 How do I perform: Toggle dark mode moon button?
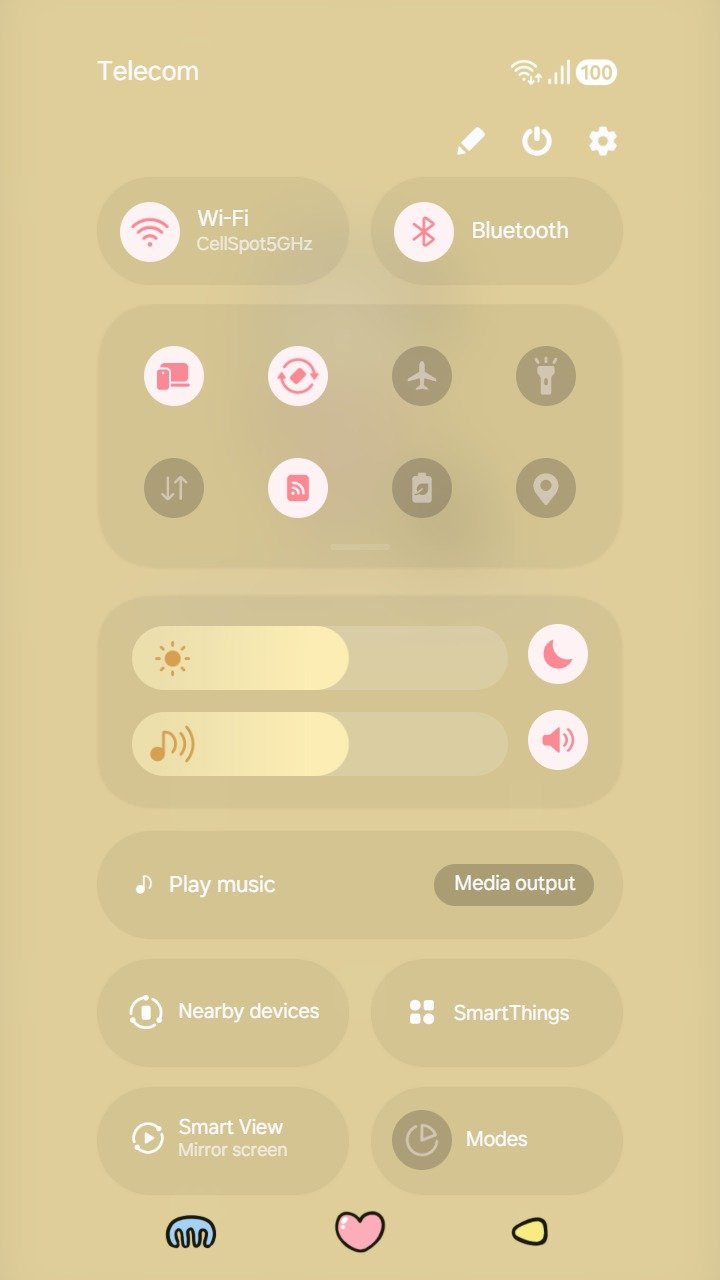click(x=558, y=654)
